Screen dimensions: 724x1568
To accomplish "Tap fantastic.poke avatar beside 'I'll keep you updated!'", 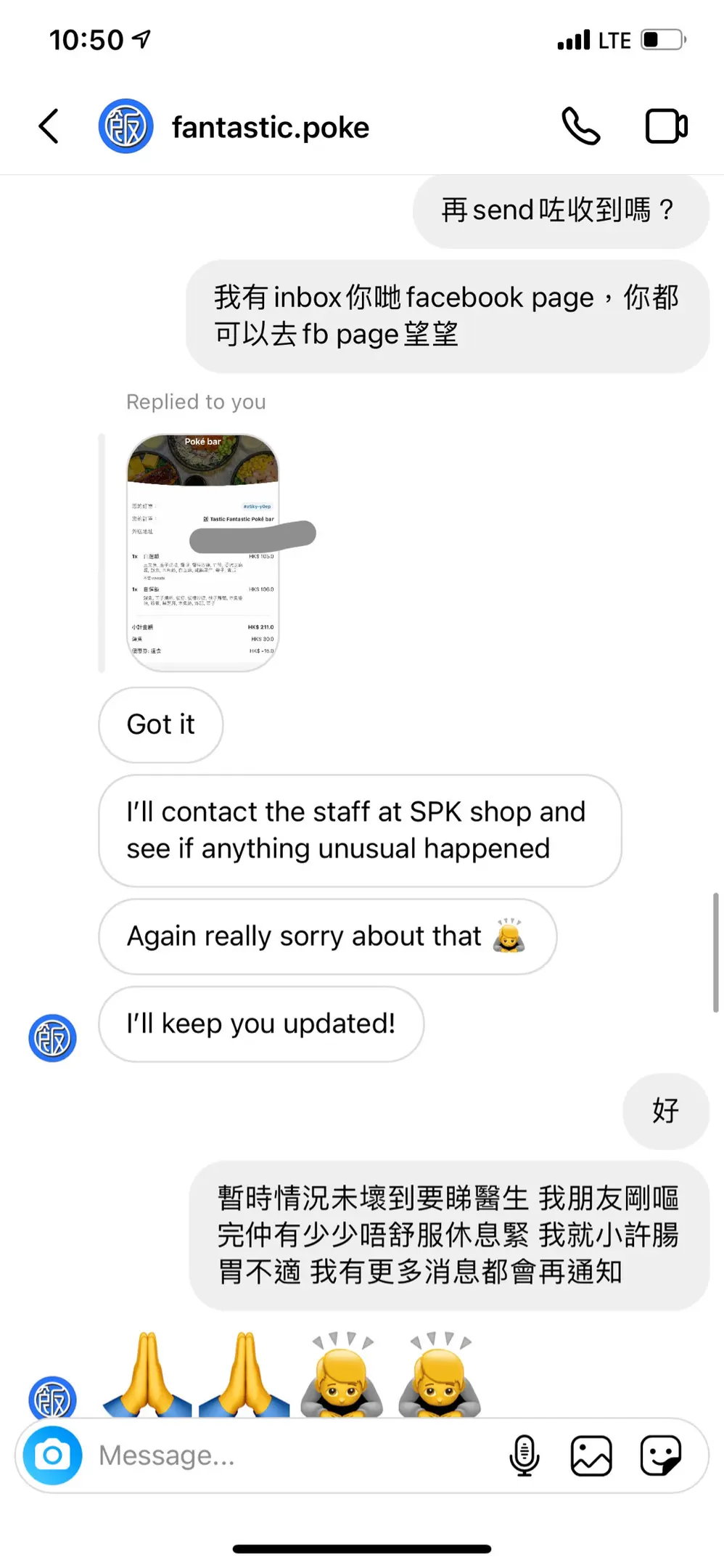I will coord(52,1037).
